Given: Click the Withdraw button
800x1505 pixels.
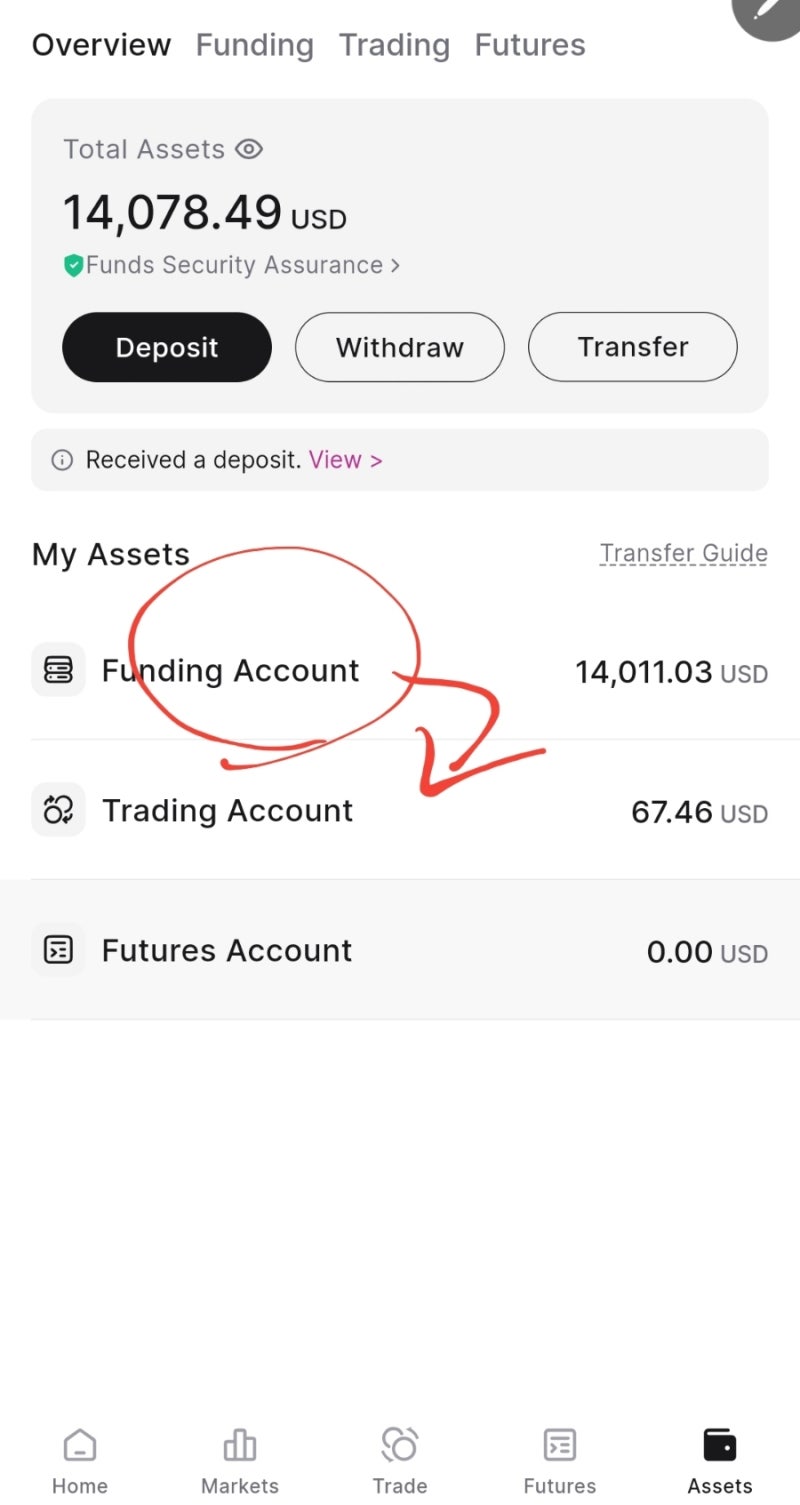Looking at the screenshot, I should 399,347.
